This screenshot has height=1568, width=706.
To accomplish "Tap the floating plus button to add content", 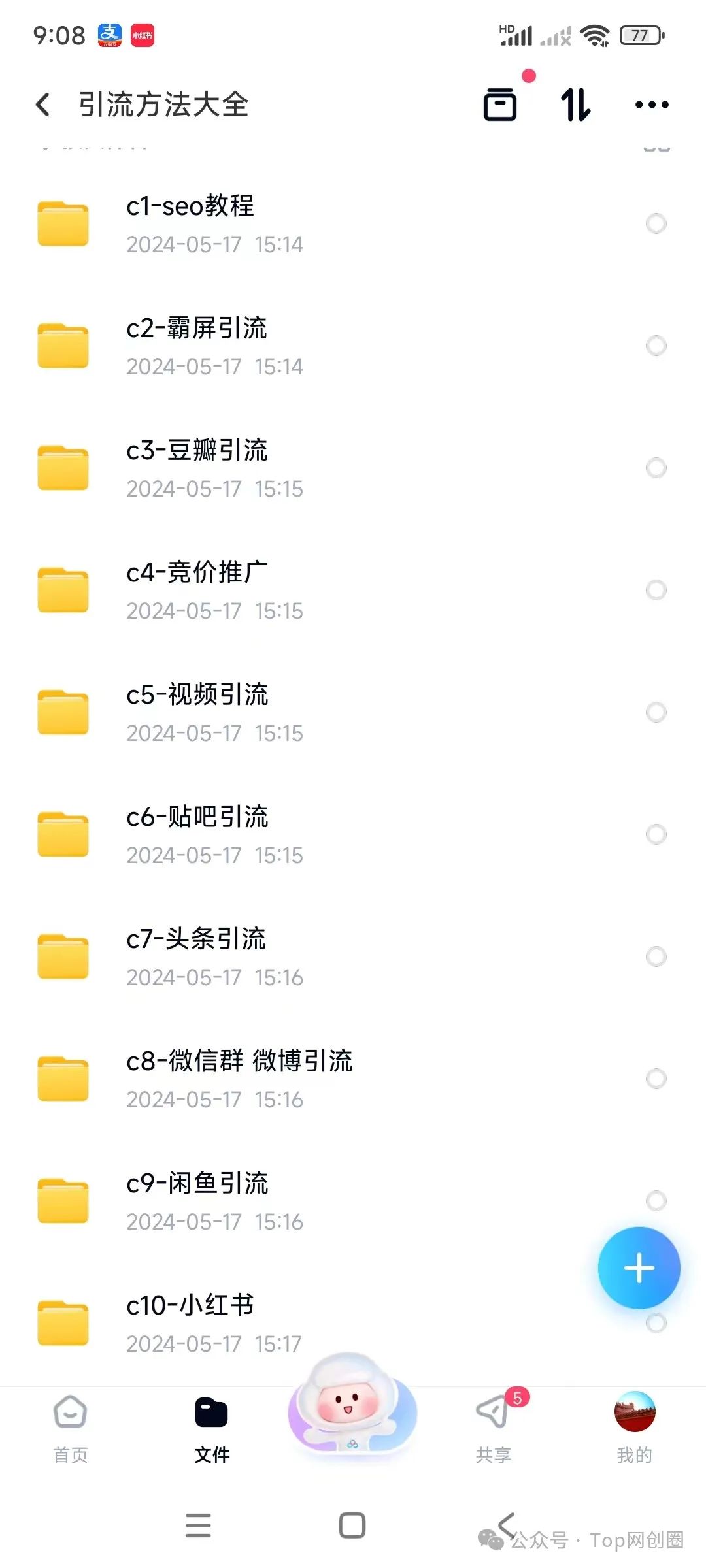I will (639, 1266).
